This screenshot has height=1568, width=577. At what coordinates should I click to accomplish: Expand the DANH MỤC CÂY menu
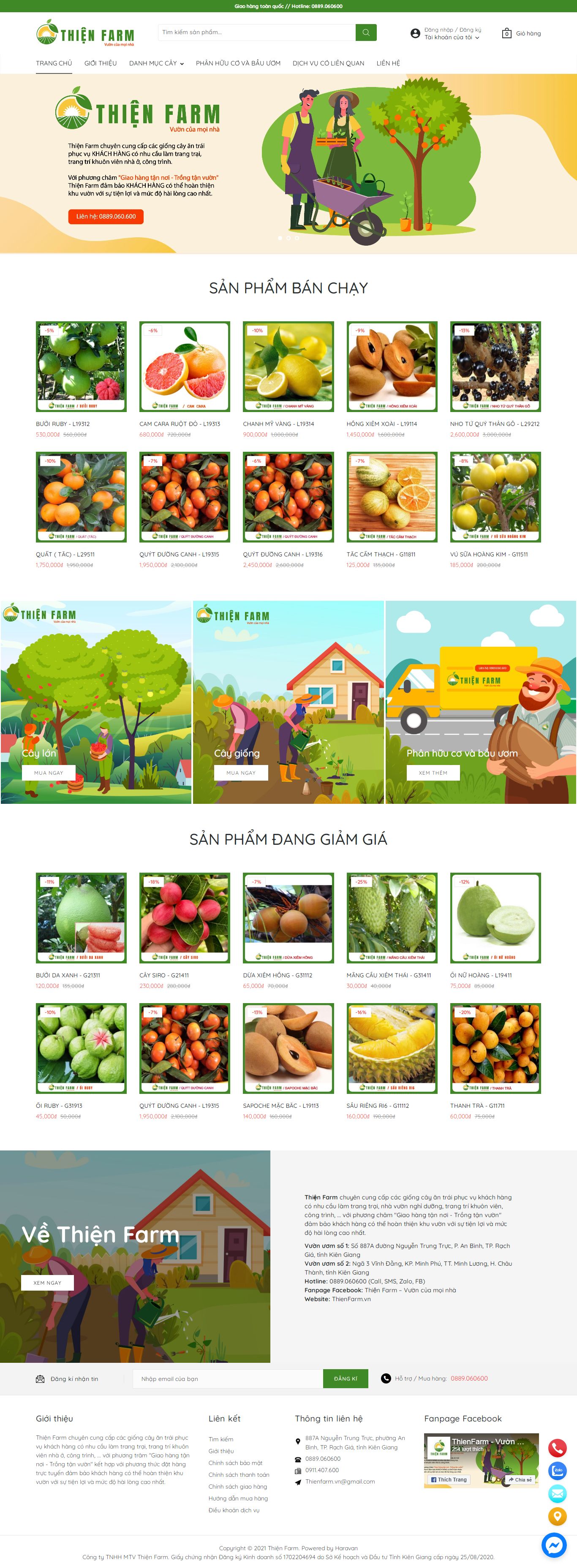pyautogui.click(x=156, y=63)
